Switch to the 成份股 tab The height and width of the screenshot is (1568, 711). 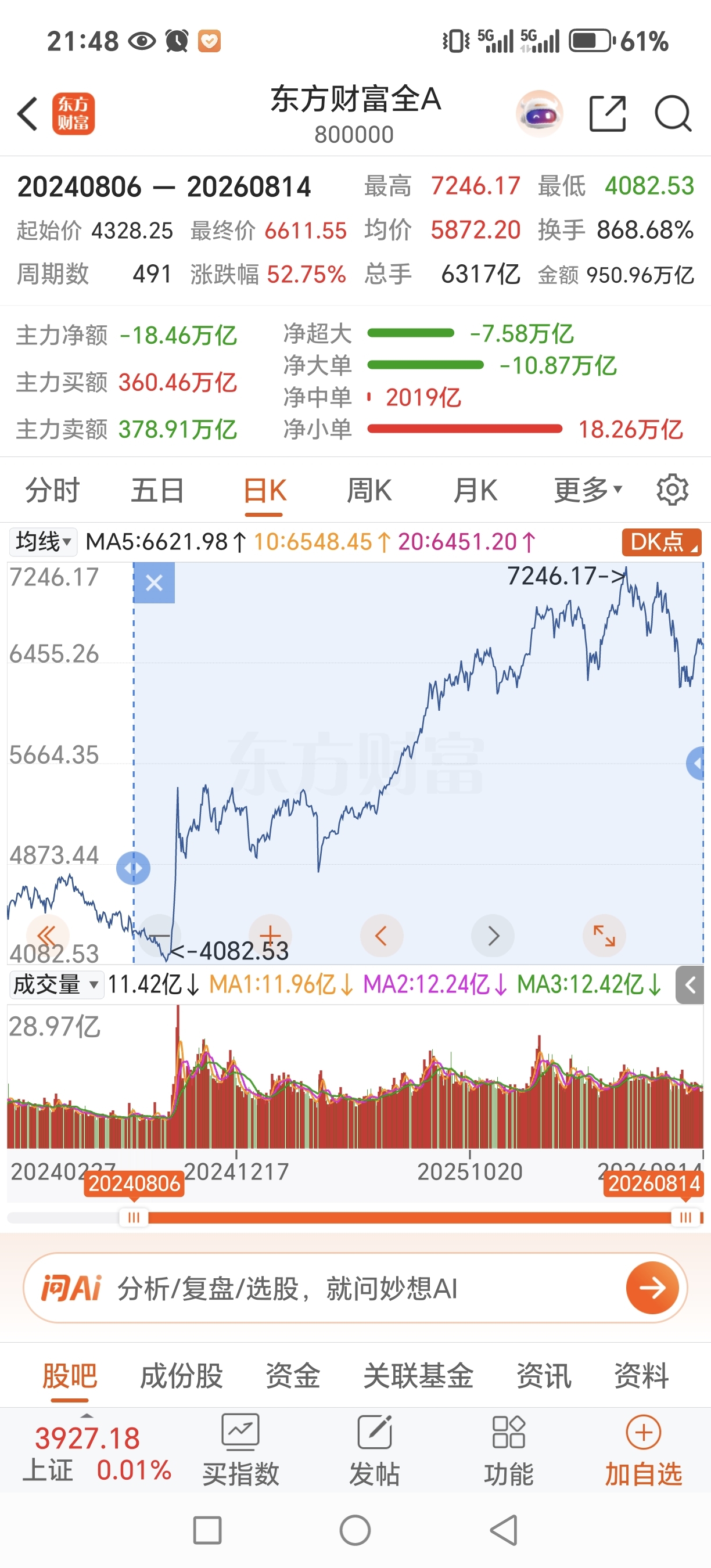click(181, 1376)
